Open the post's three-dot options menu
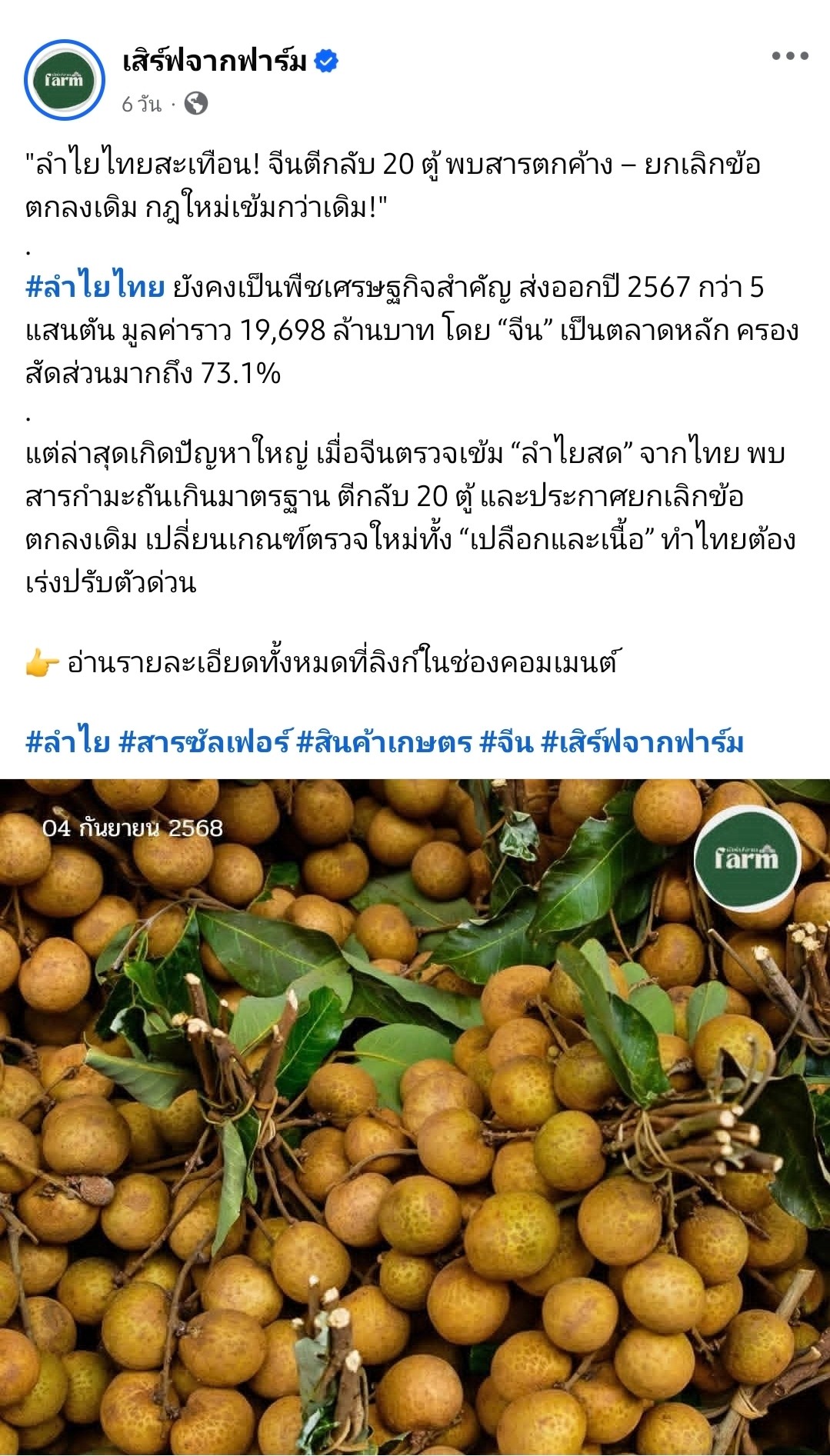 (x=790, y=56)
